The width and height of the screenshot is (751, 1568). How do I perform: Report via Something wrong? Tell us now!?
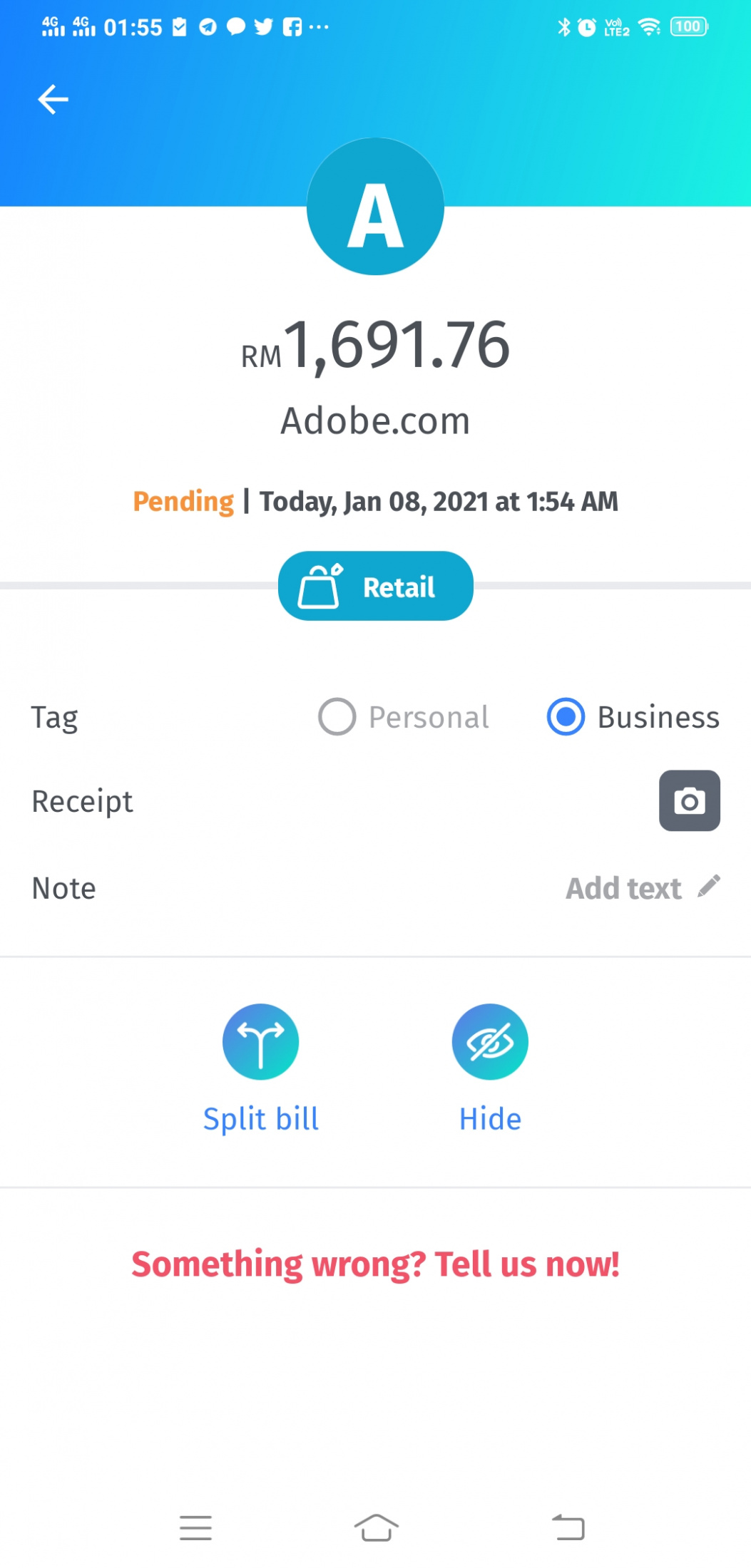click(375, 1264)
